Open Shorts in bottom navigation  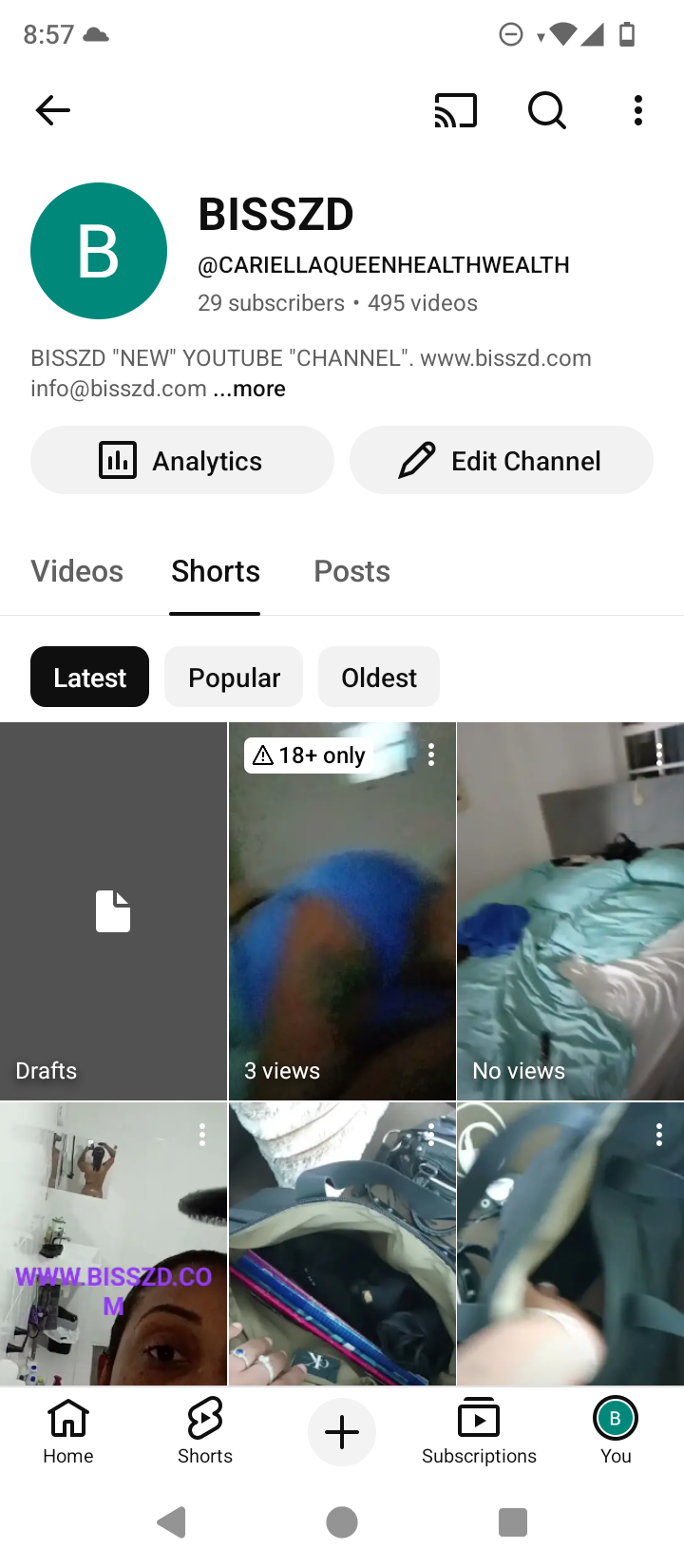(x=205, y=1432)
